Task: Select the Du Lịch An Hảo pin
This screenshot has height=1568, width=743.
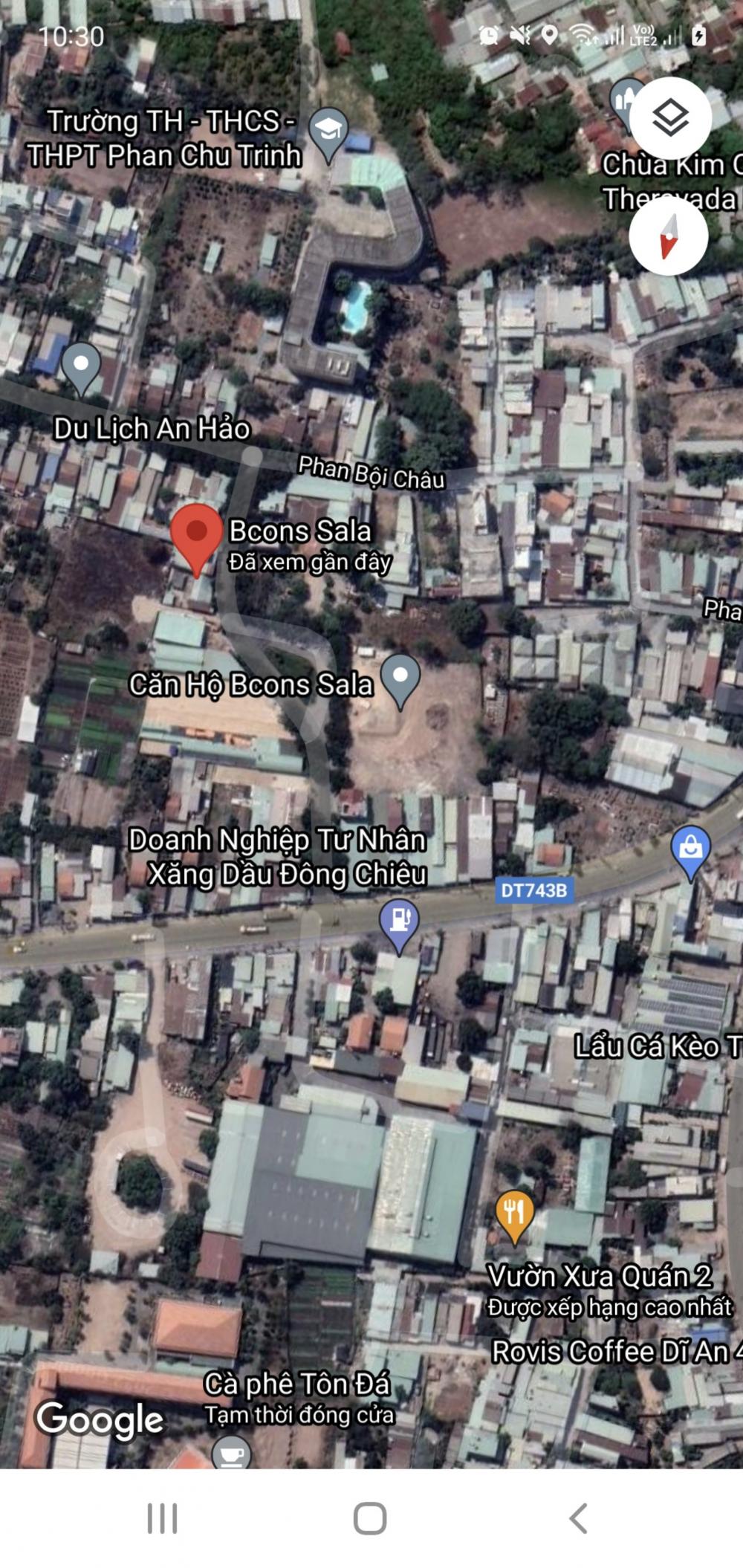Action: (81, 369)
